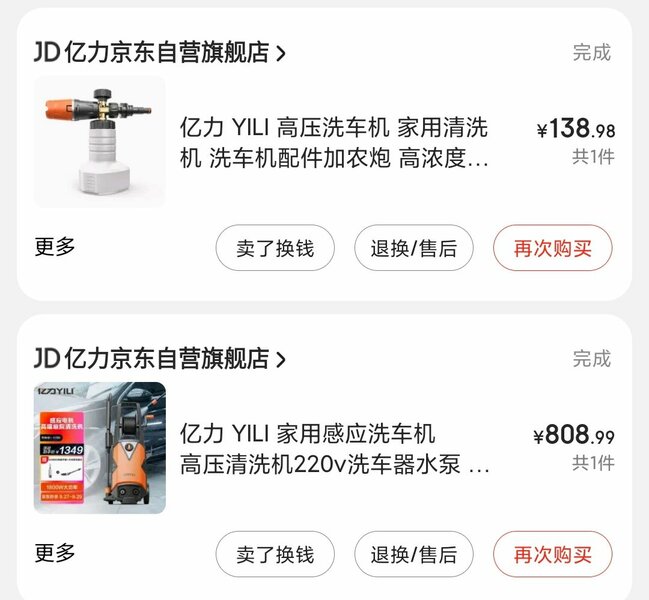
Task: Tap 卖了换钱 for the ¥138.98 order
Action: click(275, 248)
